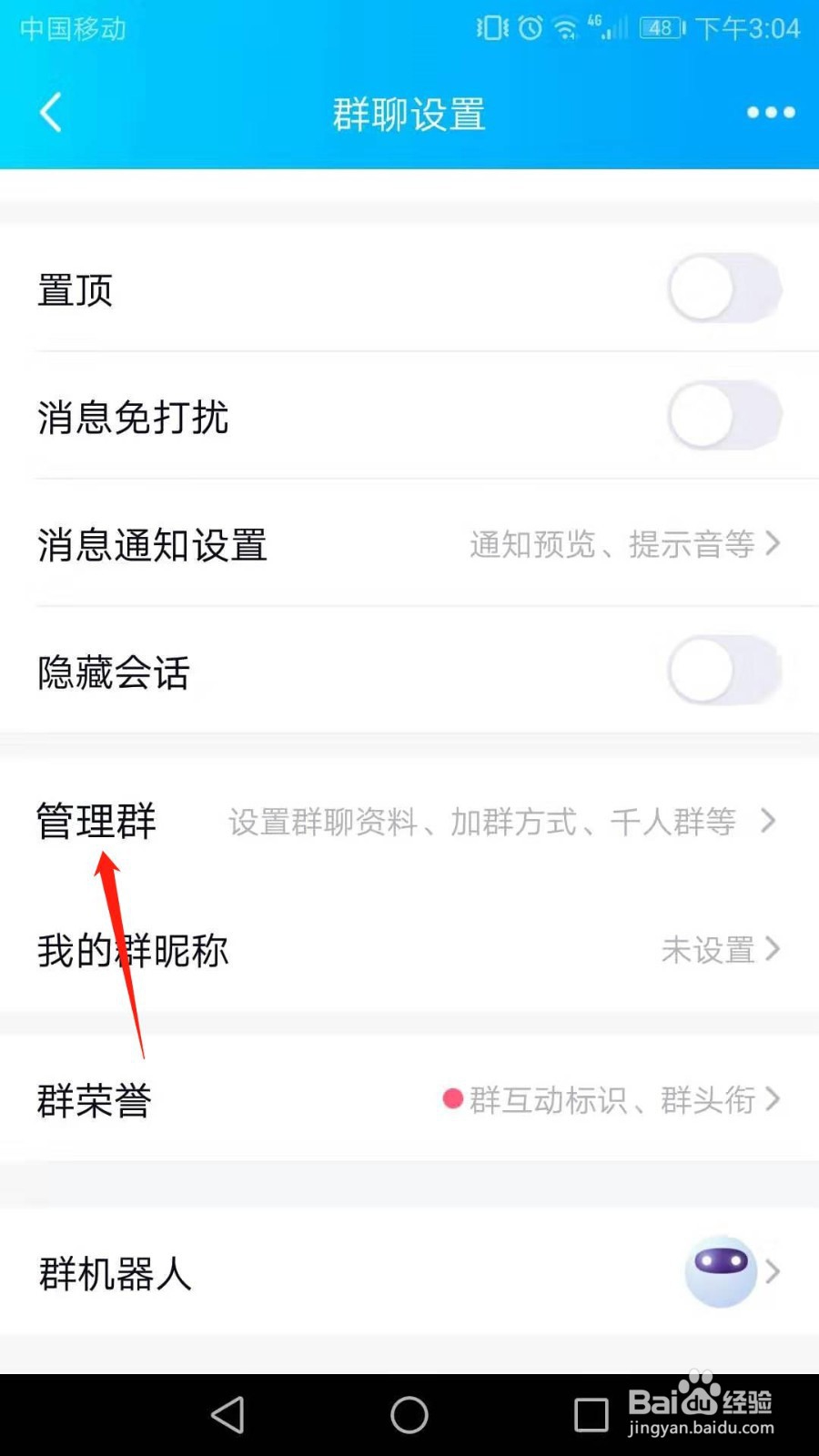Tap the back arrow to exit group settings
Screen dimensions: 819x1456
click(x=50, y=112)
